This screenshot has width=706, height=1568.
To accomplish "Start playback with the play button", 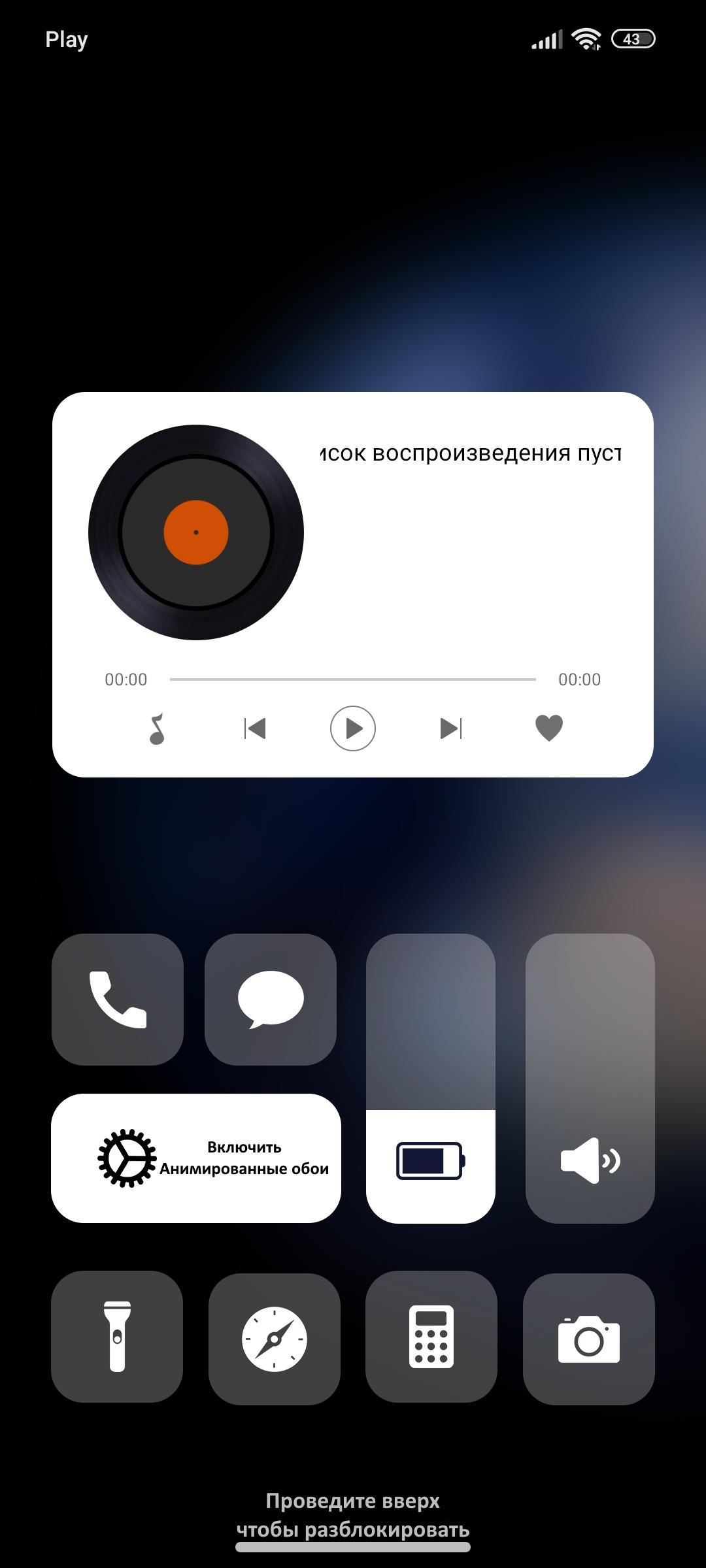I will tap(353, 728).
